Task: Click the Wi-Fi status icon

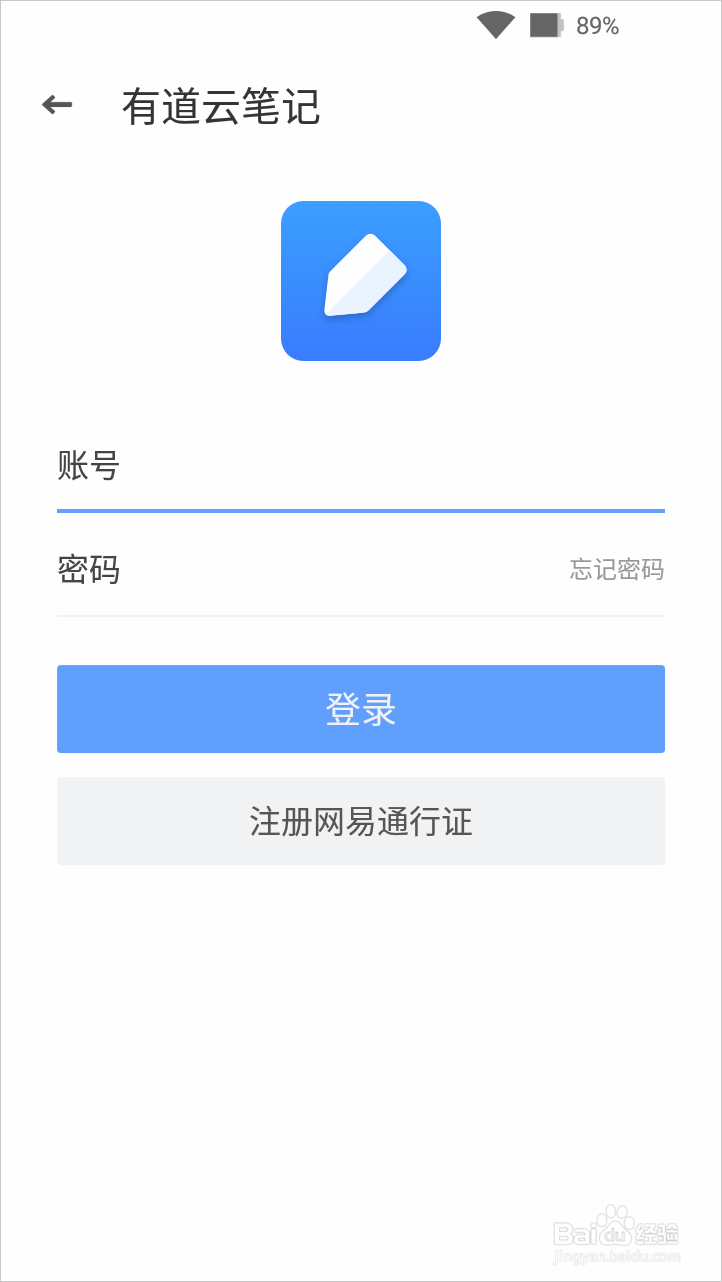Action: [494, 24]
